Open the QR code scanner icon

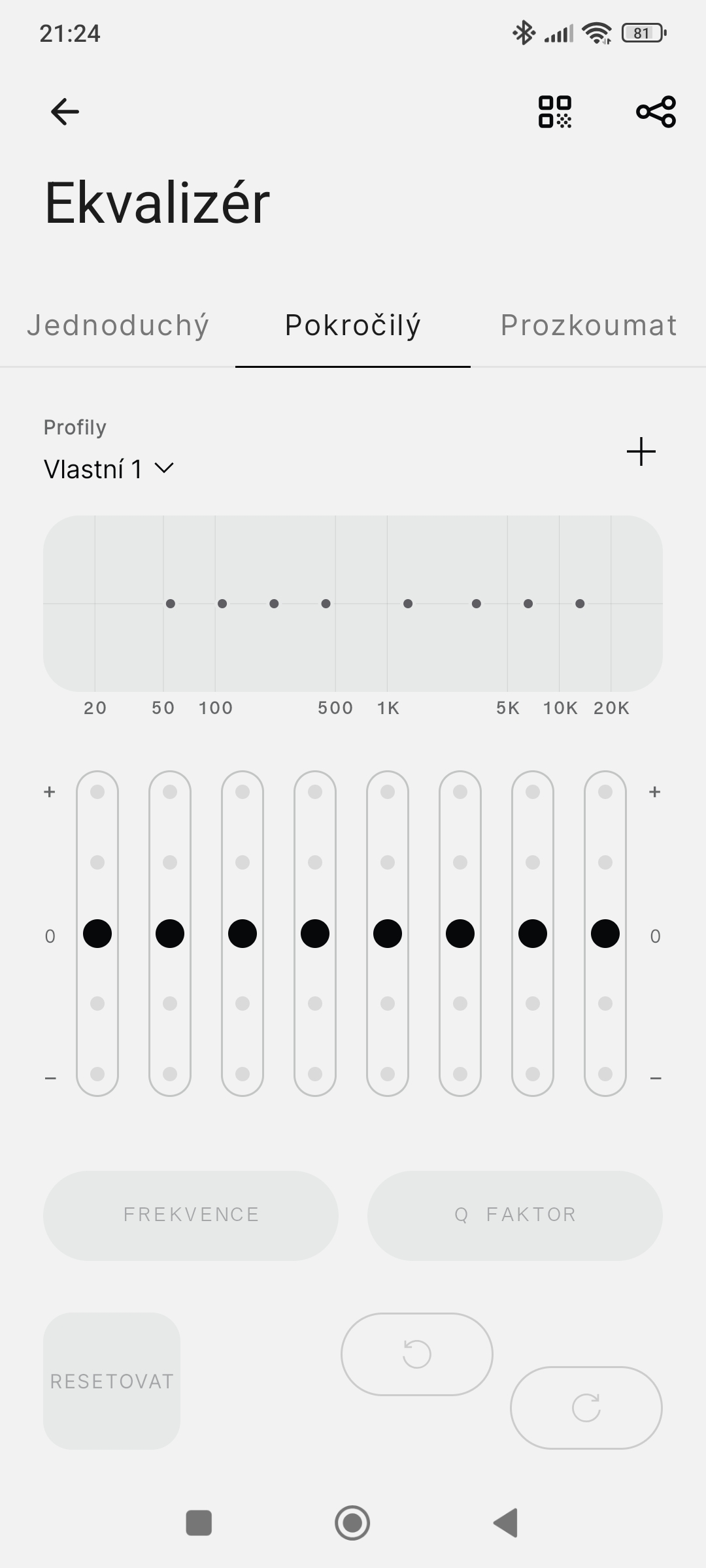click(x=555, y=112)
